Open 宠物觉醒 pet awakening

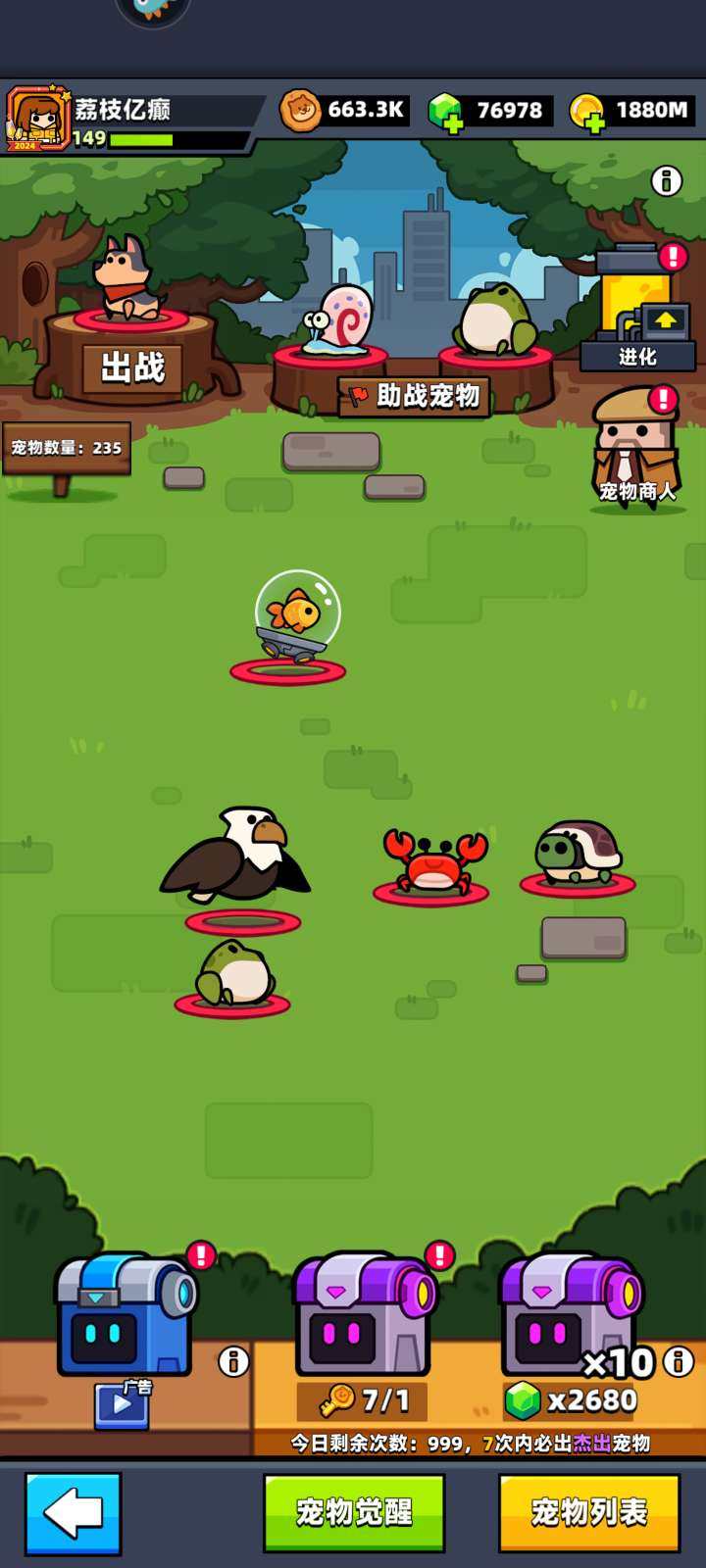click(354, 1513)
